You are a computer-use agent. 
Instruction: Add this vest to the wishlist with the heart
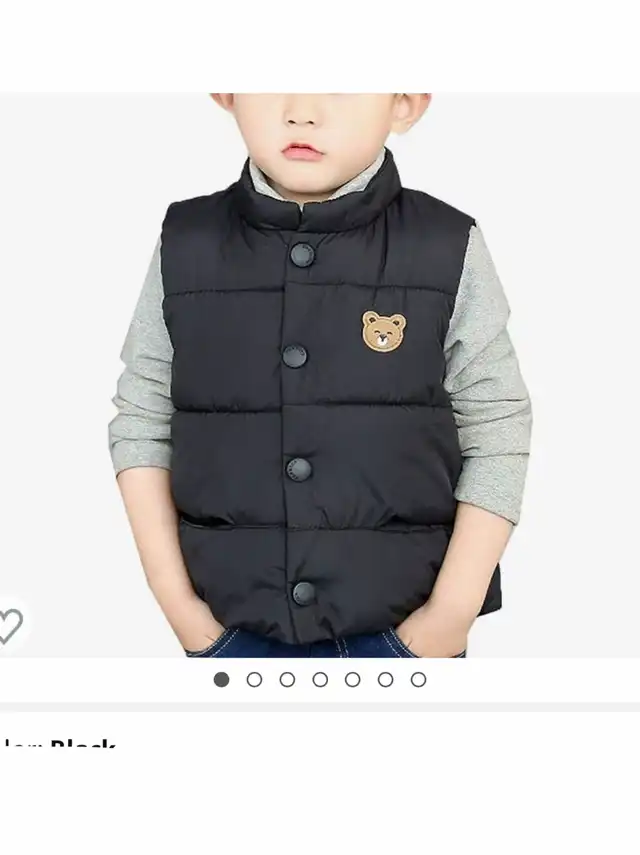tap(8, 626)
